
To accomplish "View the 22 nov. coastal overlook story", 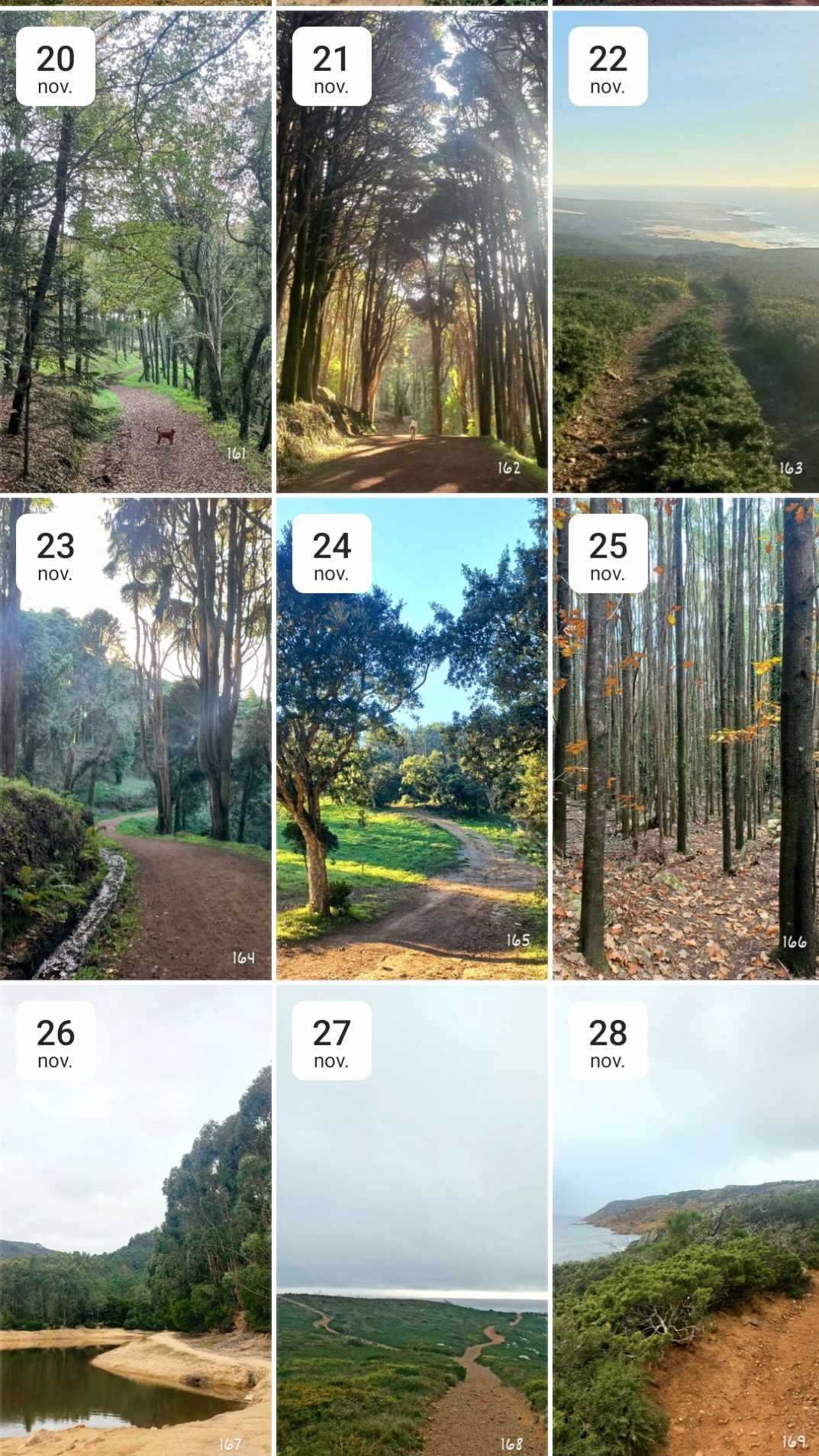I will [685, 251].
